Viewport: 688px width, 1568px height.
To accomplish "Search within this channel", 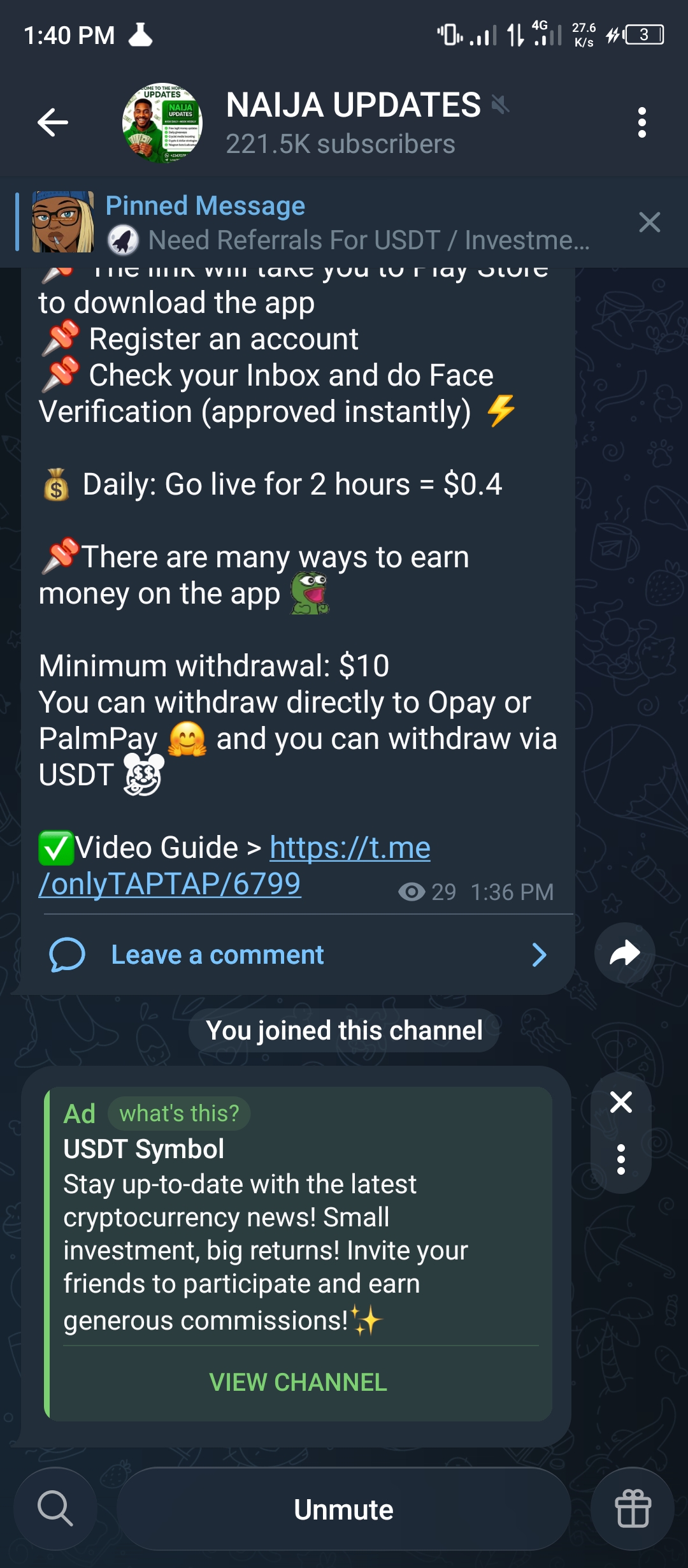I will (55, 1509).
